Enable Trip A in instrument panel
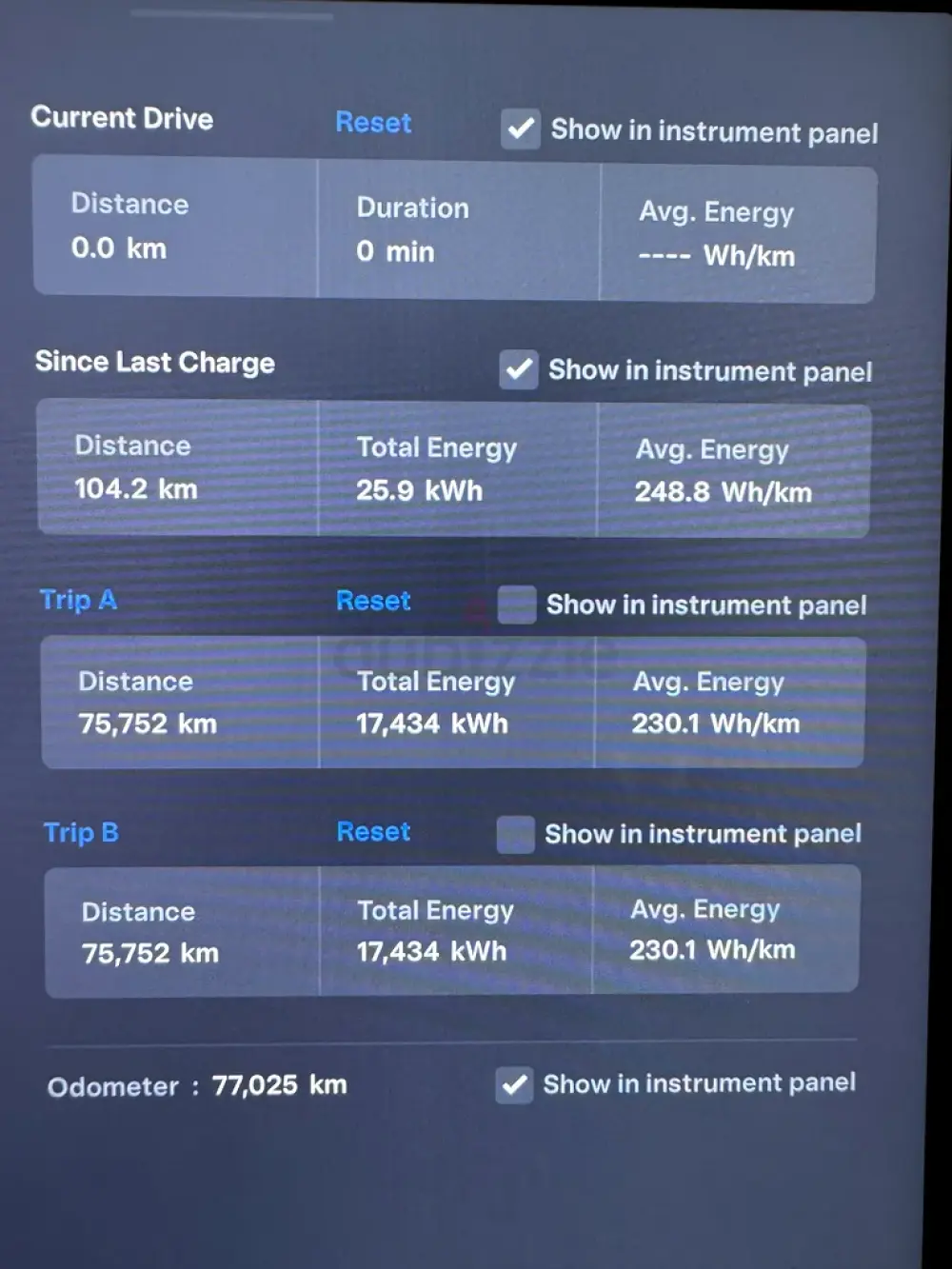The image size is (952, 1269). point(517,604)
